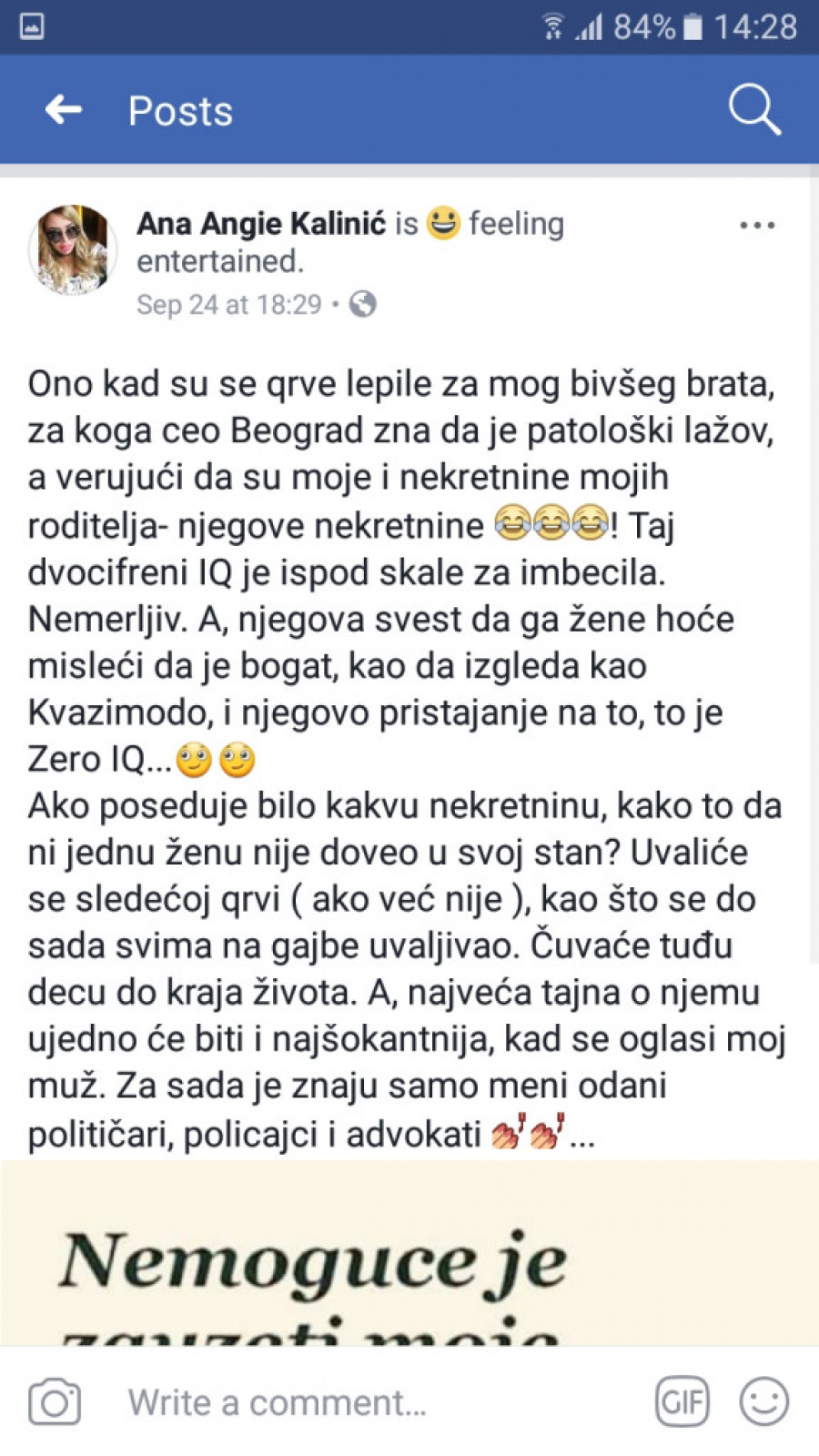
Task: Open the post author's profile picture
Action: coord(73,250)
